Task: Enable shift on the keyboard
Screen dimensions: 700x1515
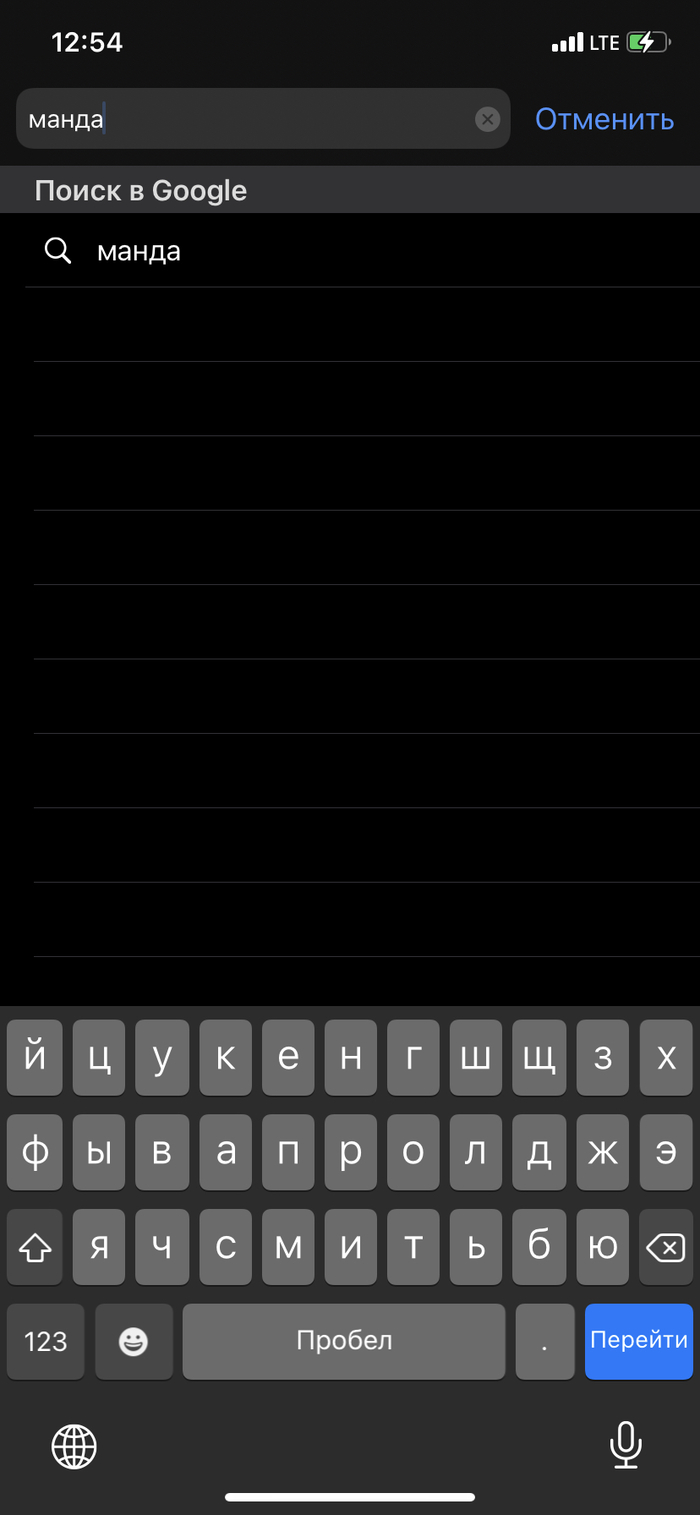Action: coord(35,1247)
